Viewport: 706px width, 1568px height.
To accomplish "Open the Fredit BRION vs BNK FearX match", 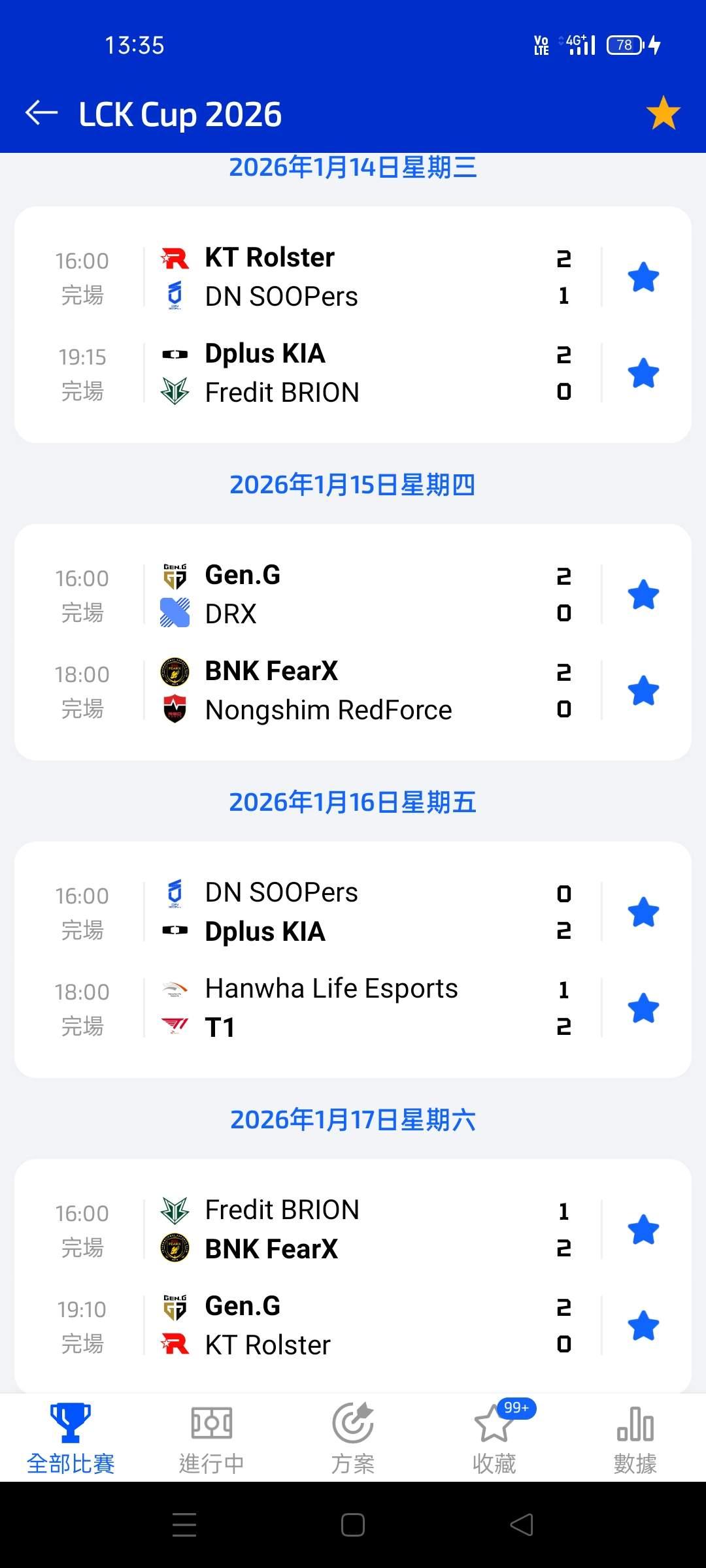I will tap(353, 1230).
